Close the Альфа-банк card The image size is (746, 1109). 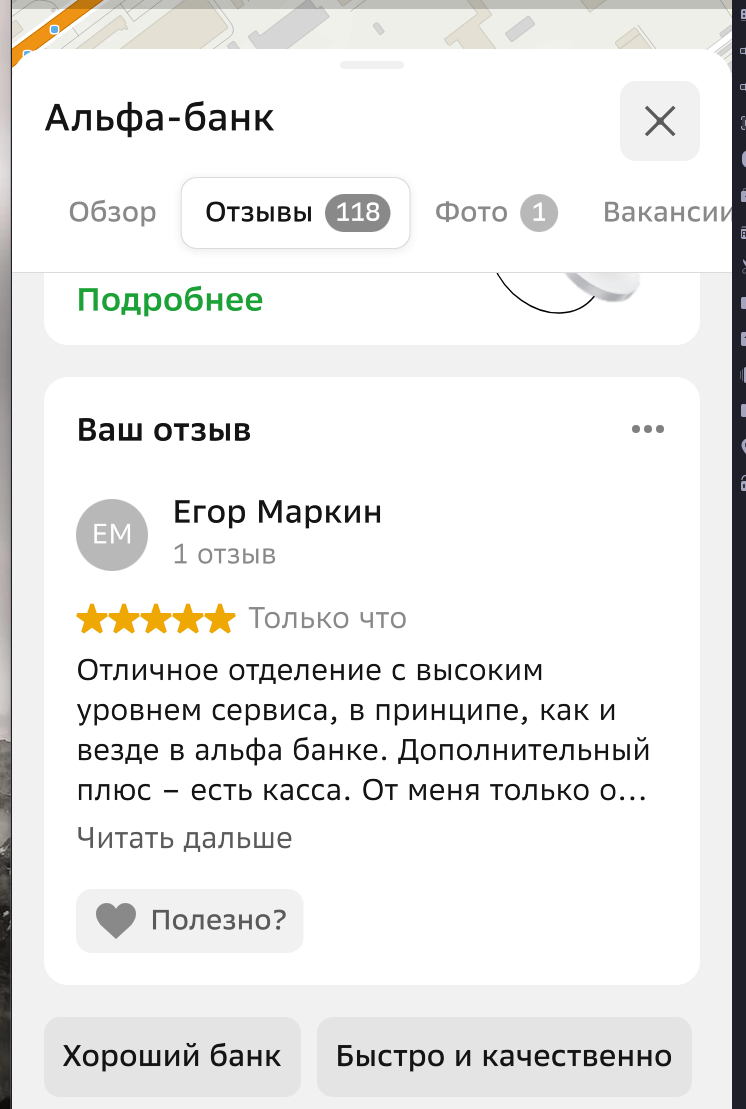coord(659,121)
